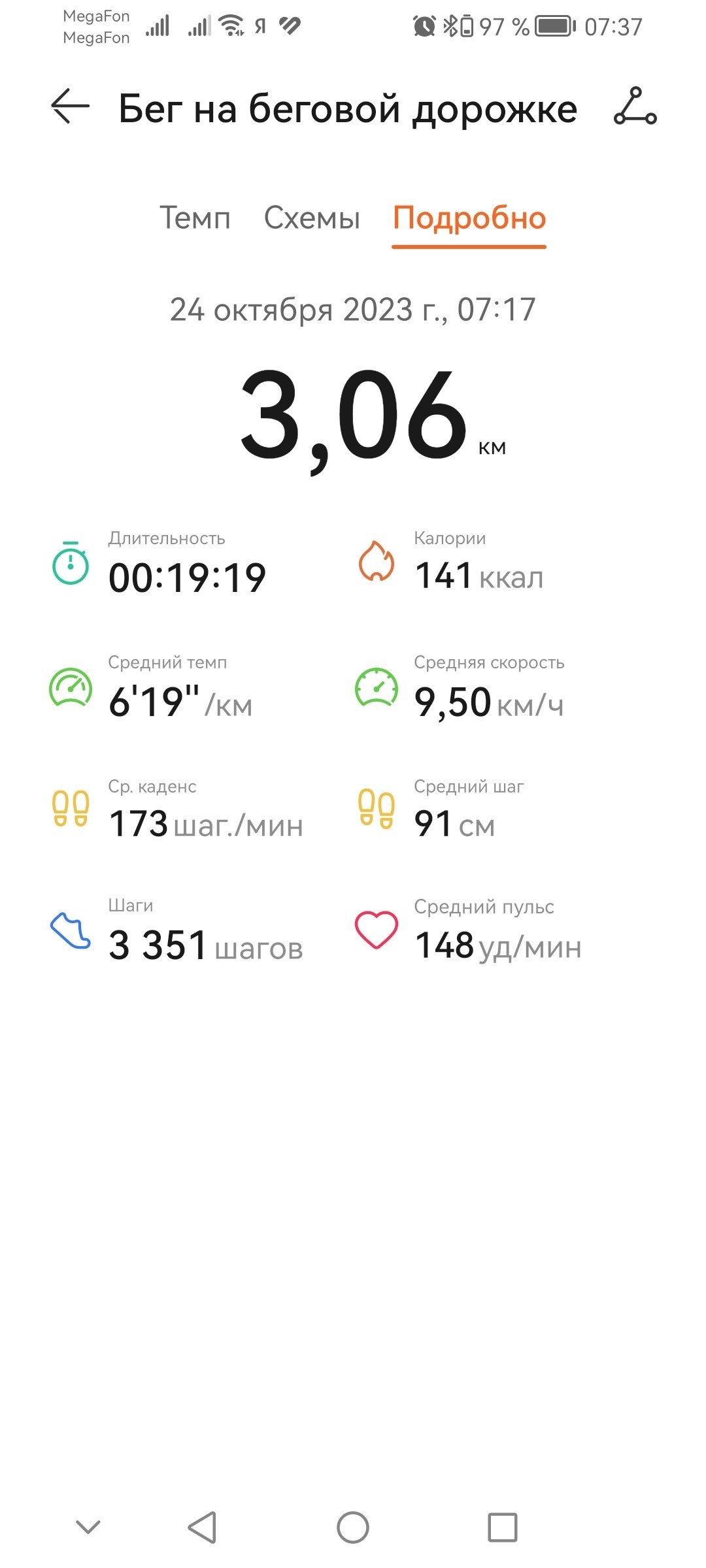Open the share route icon
This screenshot has width=706, height=1568.
point(635,106)
